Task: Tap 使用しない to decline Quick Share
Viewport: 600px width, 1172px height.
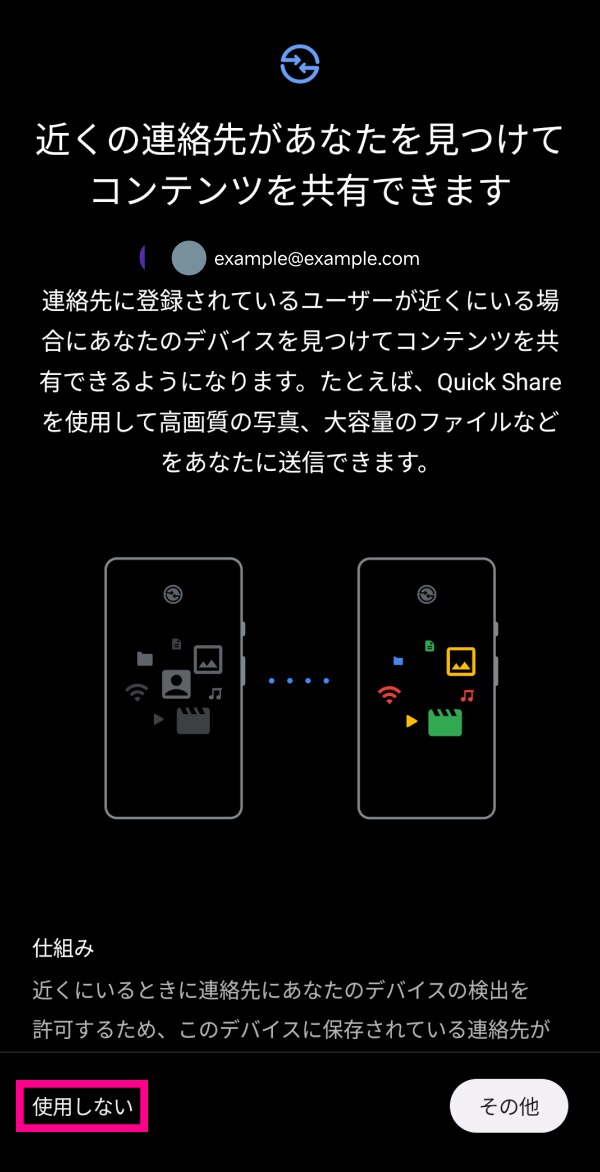Action: (x=82, y=1106)
